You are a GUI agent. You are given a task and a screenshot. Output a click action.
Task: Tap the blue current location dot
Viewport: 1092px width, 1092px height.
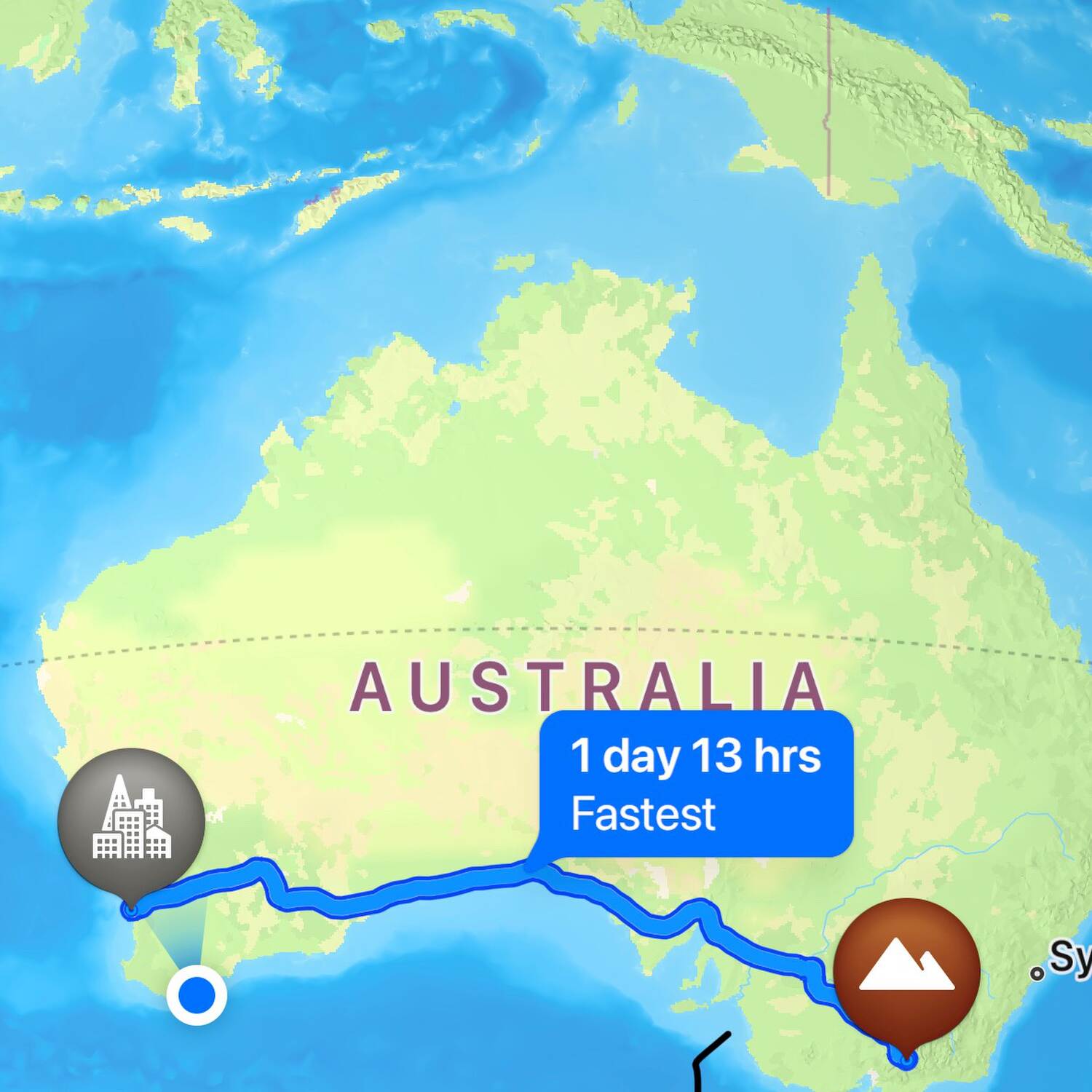tap(197, 994)
